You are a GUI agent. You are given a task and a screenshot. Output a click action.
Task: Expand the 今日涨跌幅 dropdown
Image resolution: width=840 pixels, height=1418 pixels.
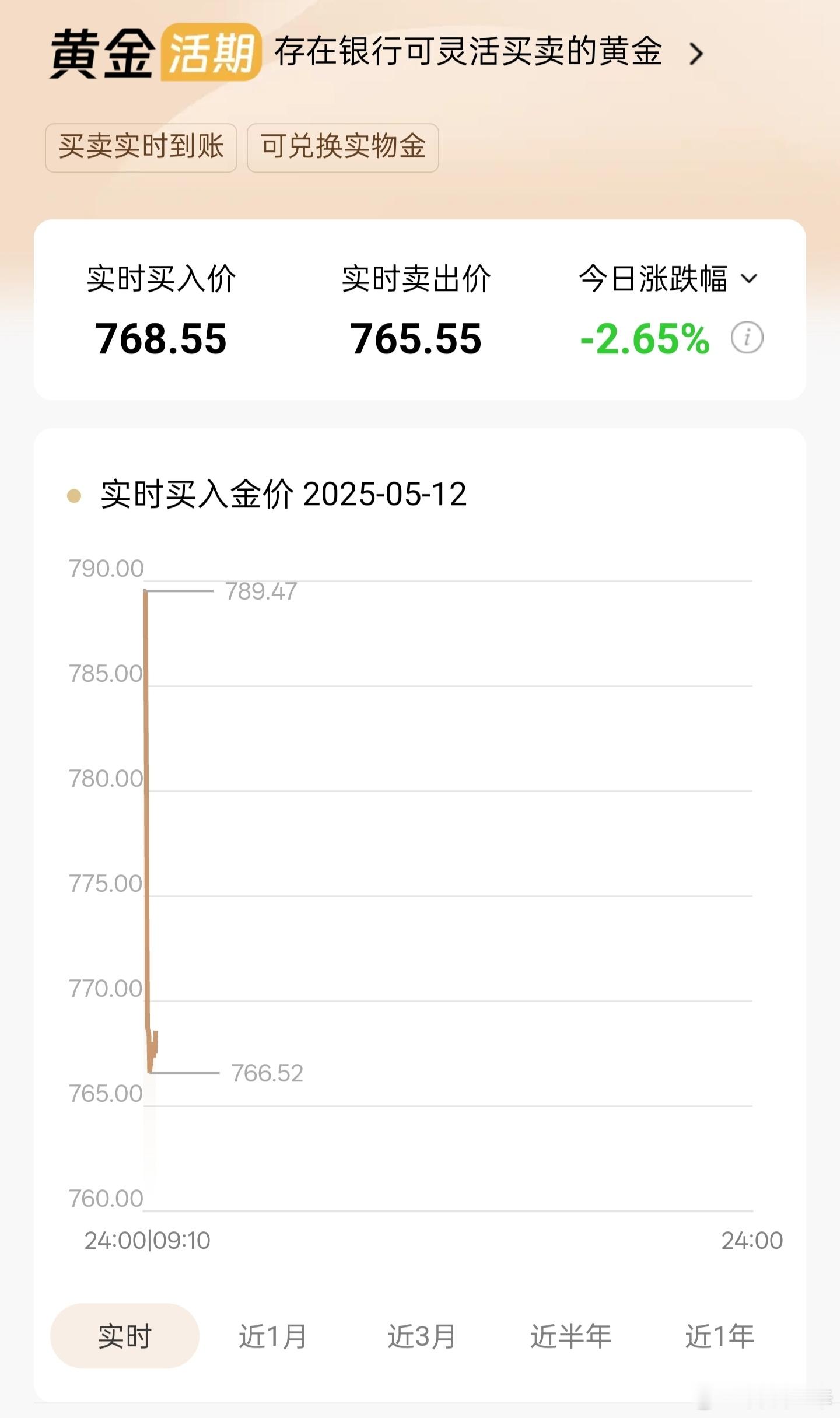[749, 279]
